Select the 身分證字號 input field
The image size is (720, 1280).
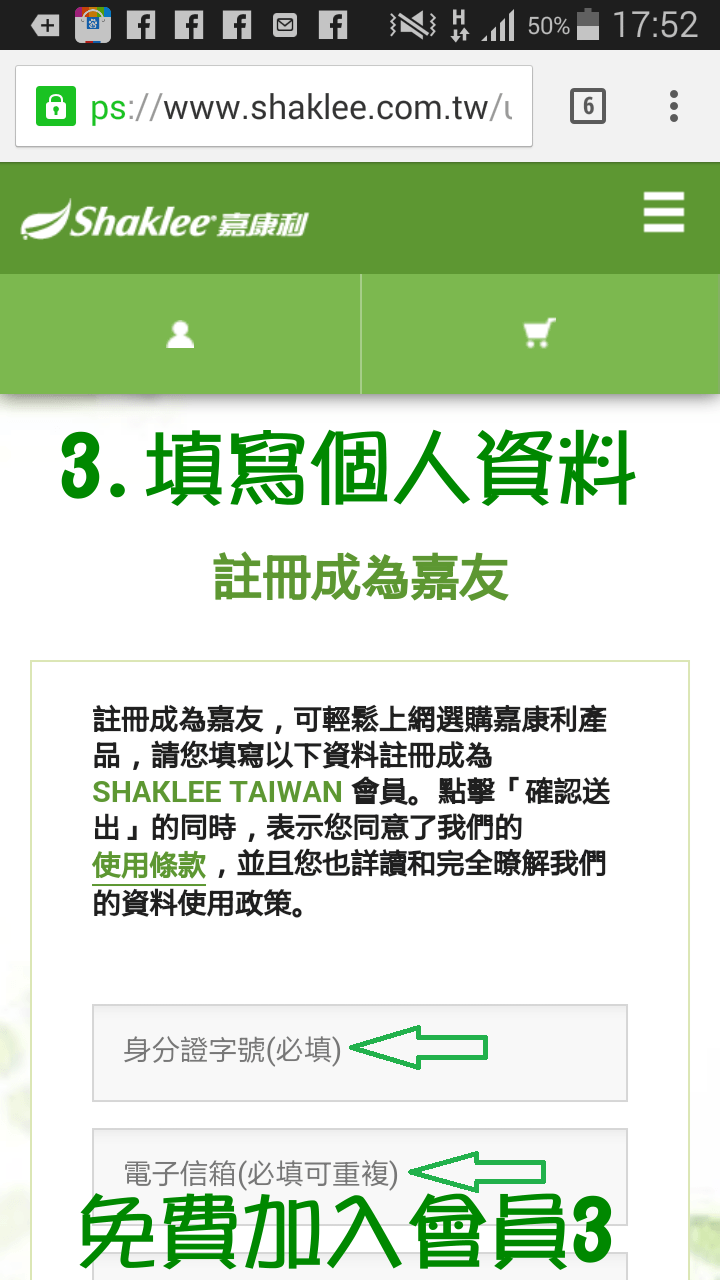point(359,1052)
